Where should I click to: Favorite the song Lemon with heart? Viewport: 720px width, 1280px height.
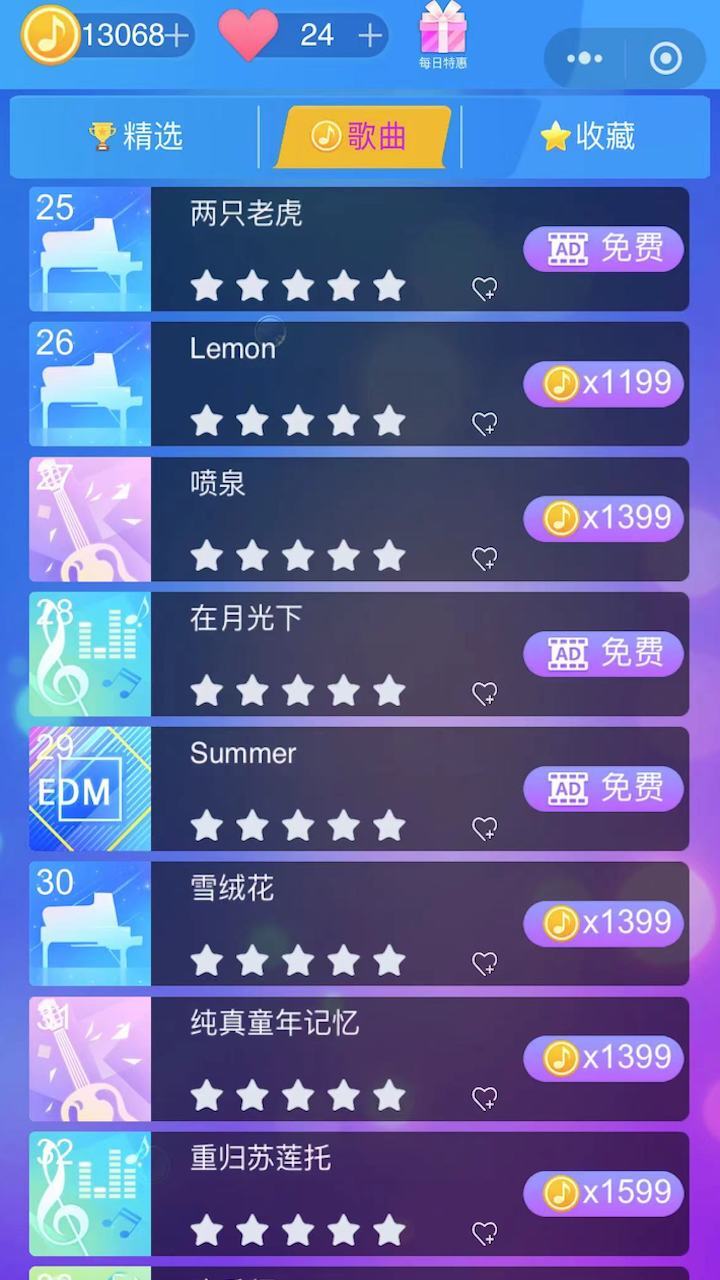tap(485, 424)
